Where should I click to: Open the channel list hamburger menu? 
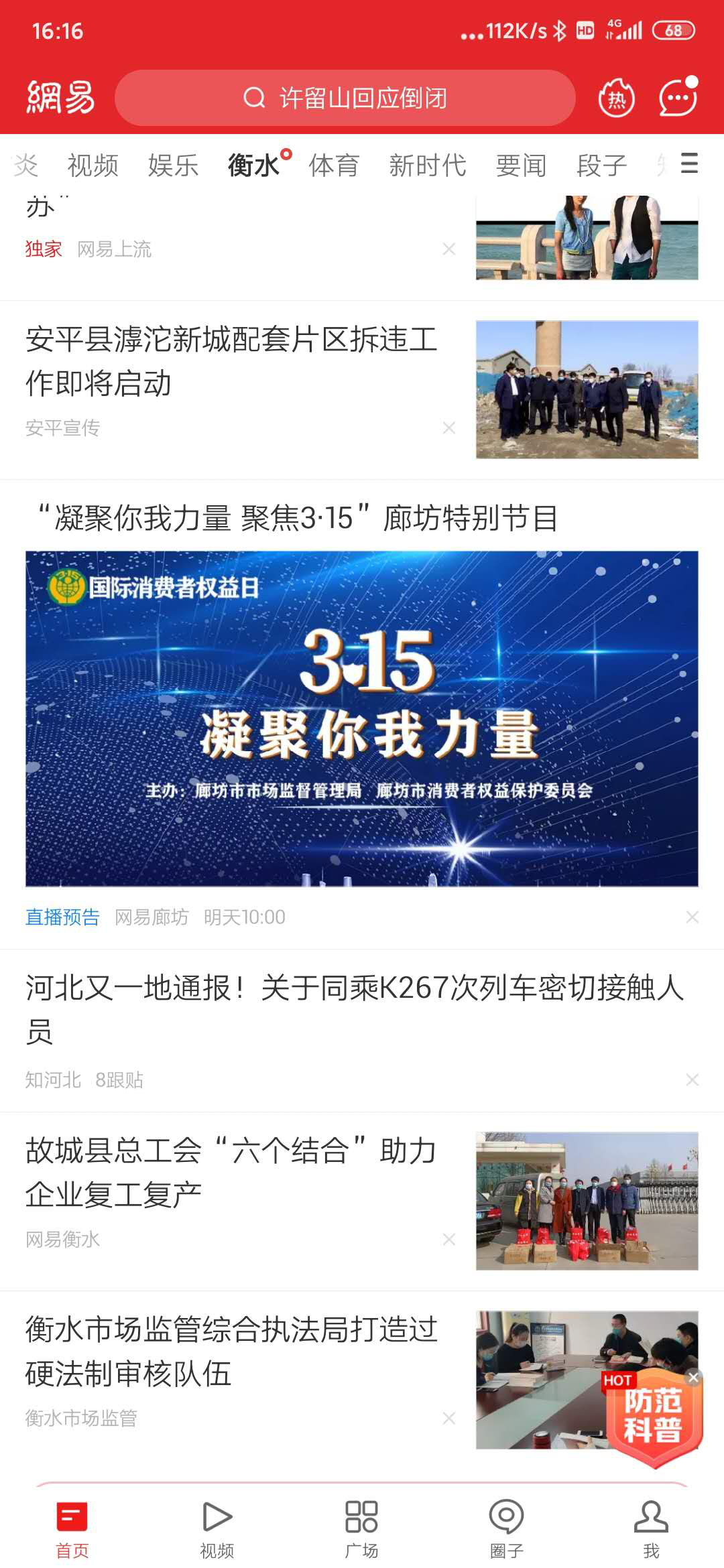(x=689, y=164)
